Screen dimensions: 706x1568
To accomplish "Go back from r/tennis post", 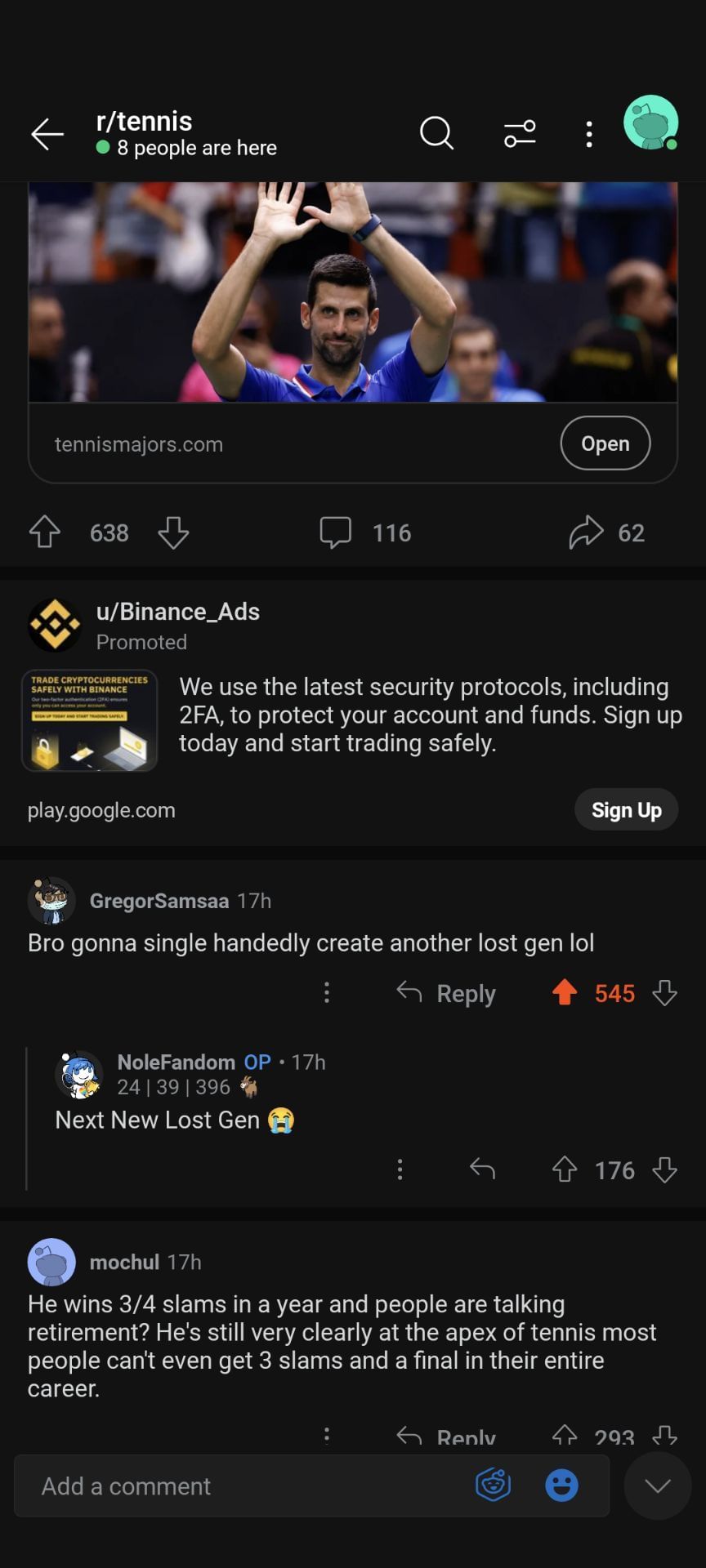I will 47,134.
